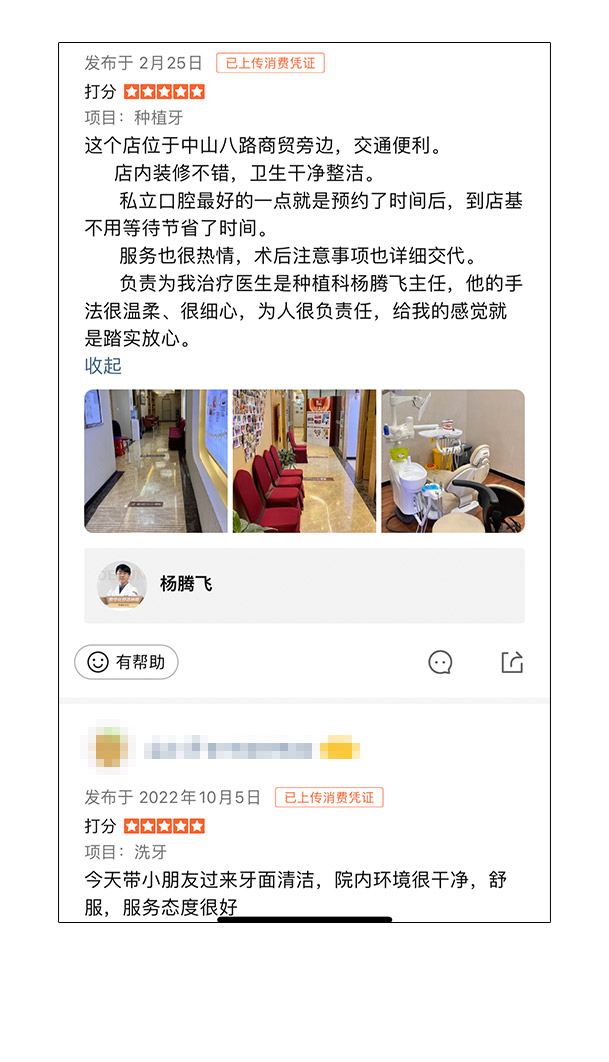The image size is (609, 1062).
Task: View the red chairs waiting area photo
Action: coord(304,461)
